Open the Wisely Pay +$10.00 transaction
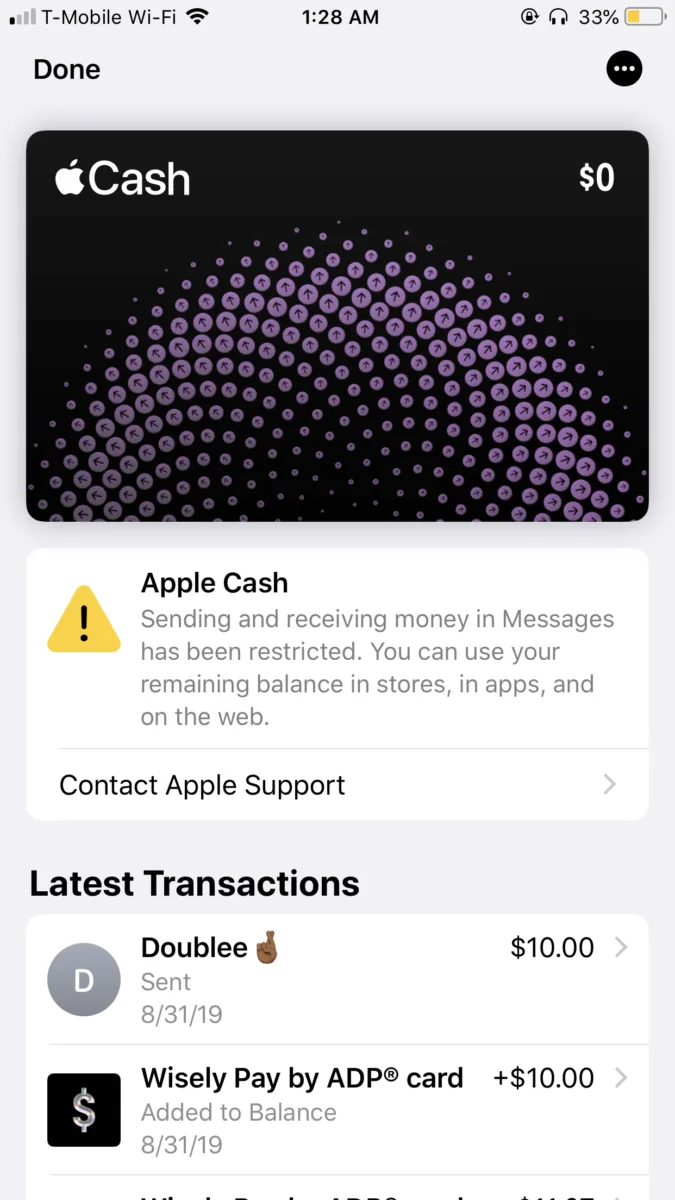Image resolution: width=675 pixels, height=1200 pixels. (x=337, y=1110)
